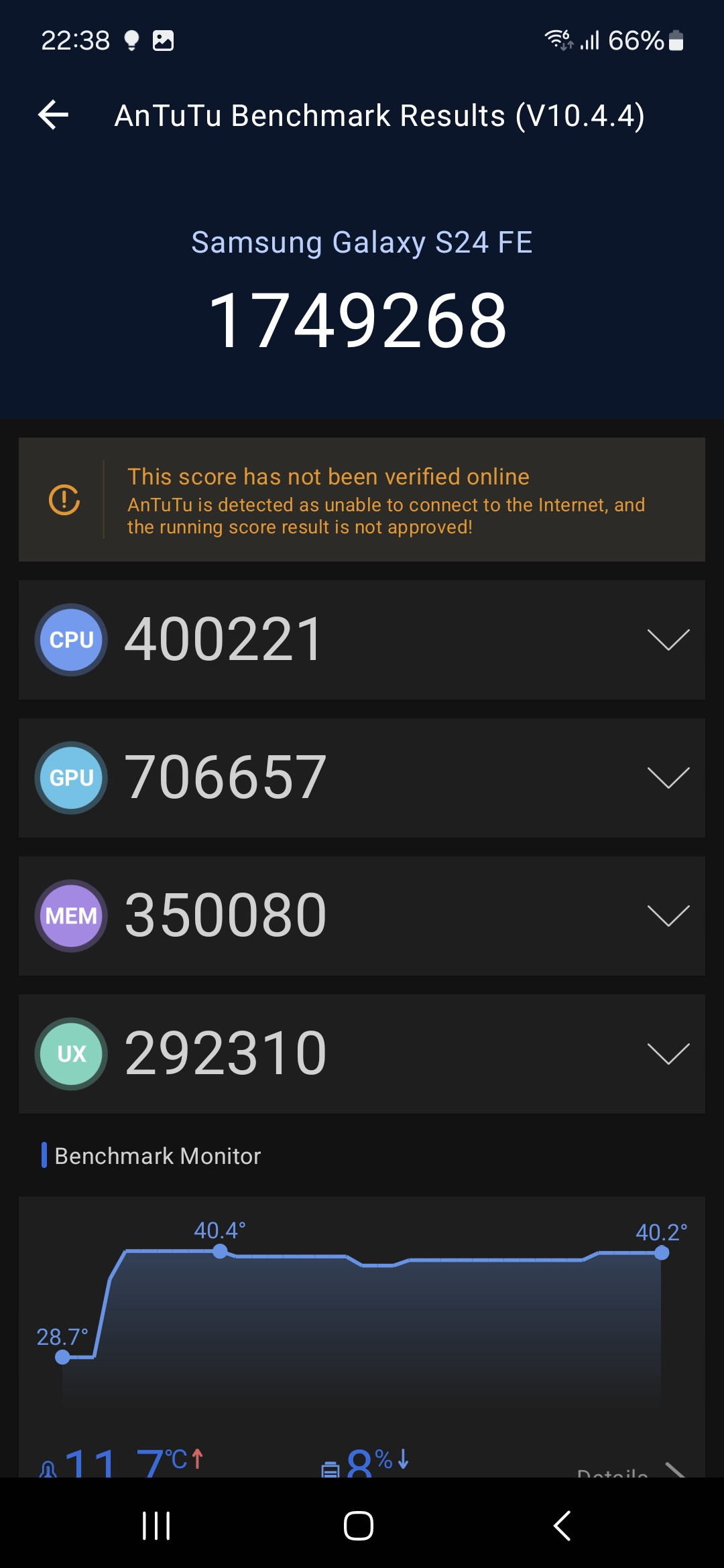Tap the system home button
This screenshot has height=1568, width=724.
pos(359,1526)
